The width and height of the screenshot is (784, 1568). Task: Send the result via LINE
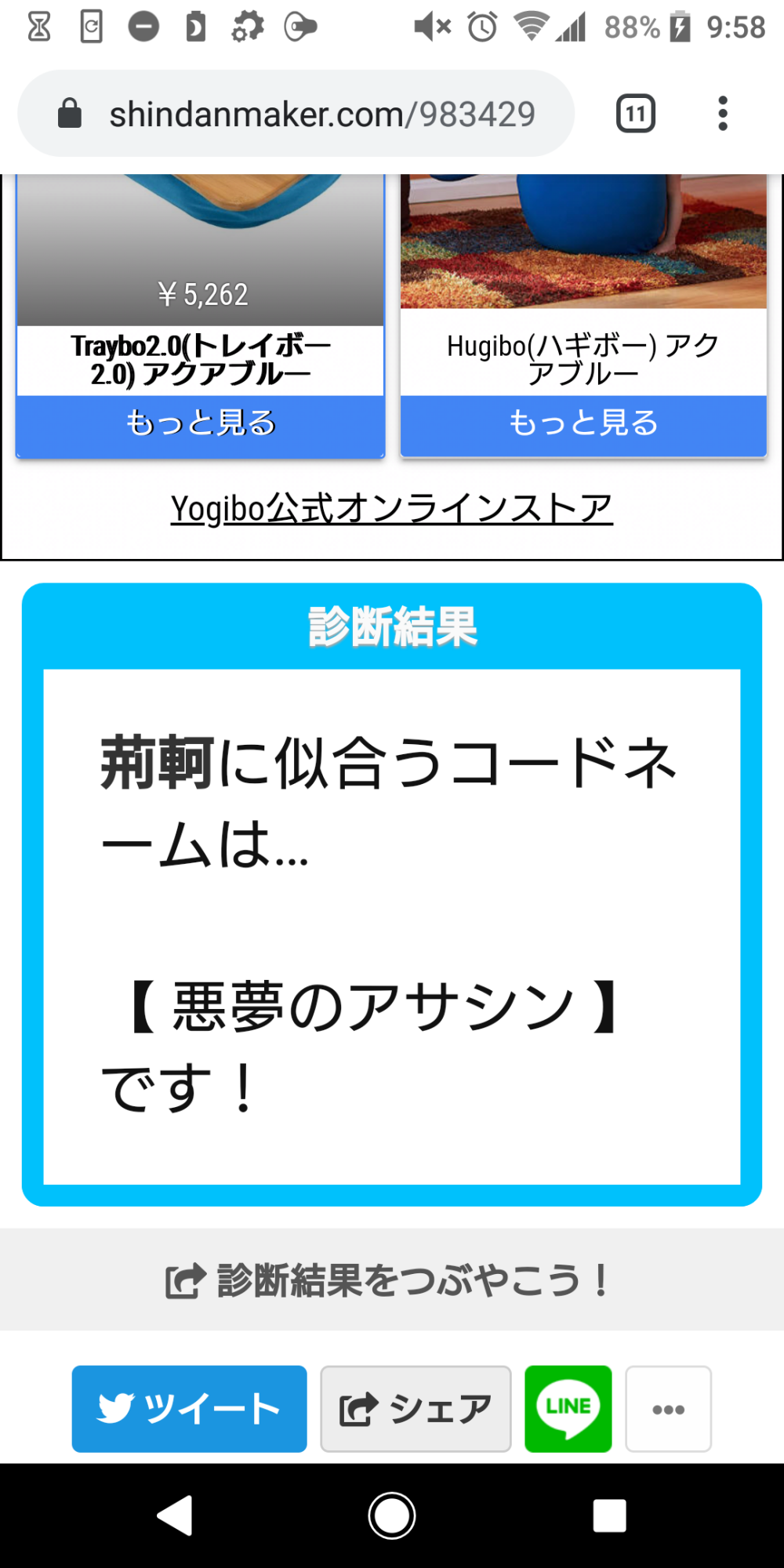tap(568, 1409)
